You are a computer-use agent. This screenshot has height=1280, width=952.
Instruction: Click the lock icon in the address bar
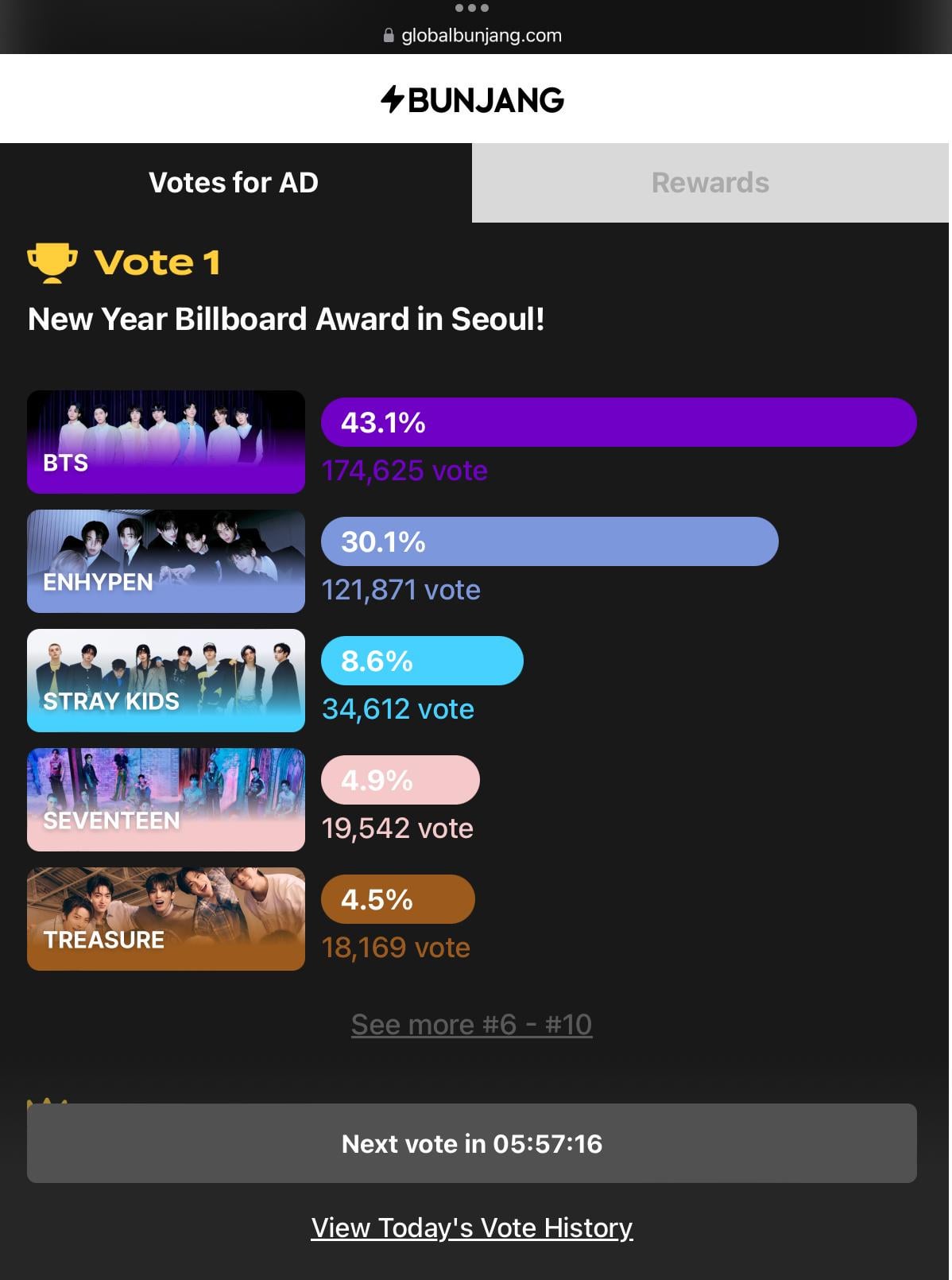(x=389, y=35)
